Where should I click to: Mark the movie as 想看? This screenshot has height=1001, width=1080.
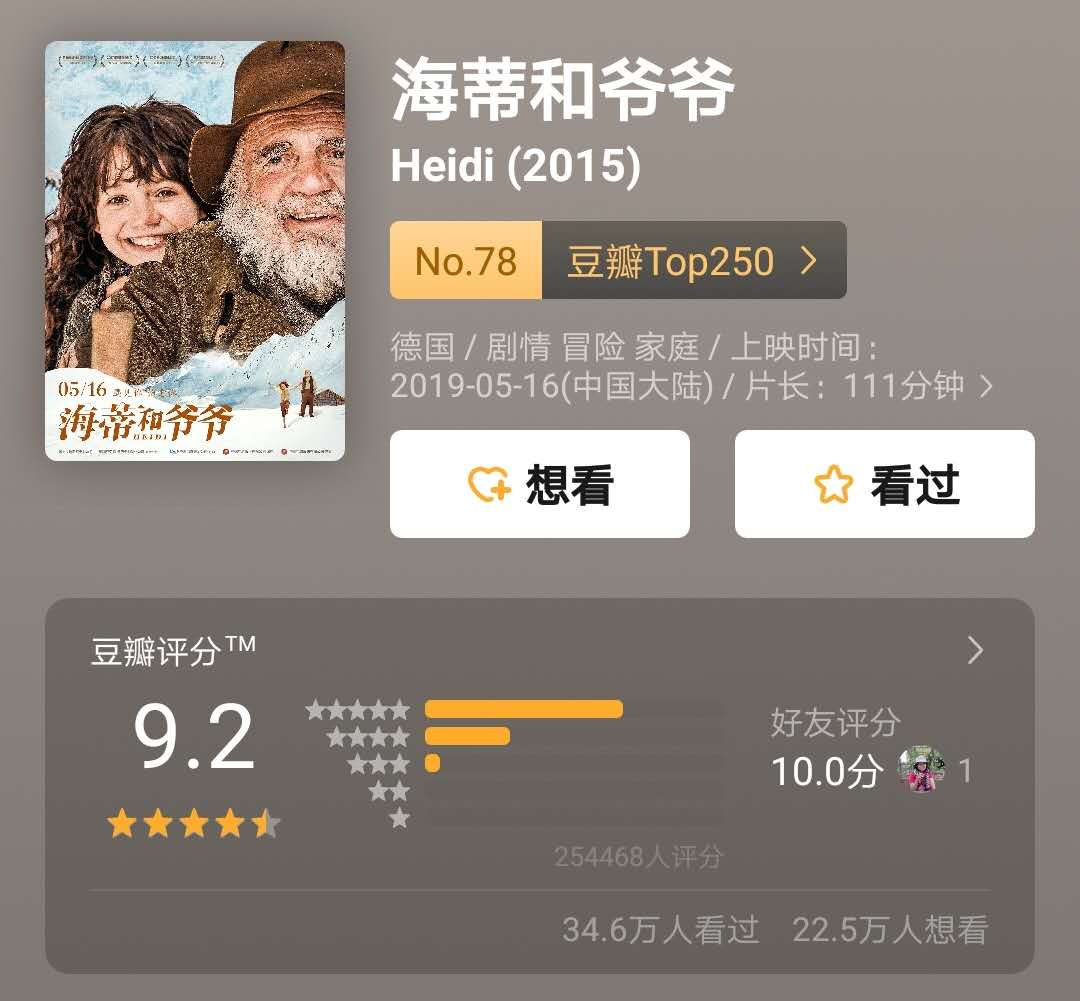click(539, 485)
